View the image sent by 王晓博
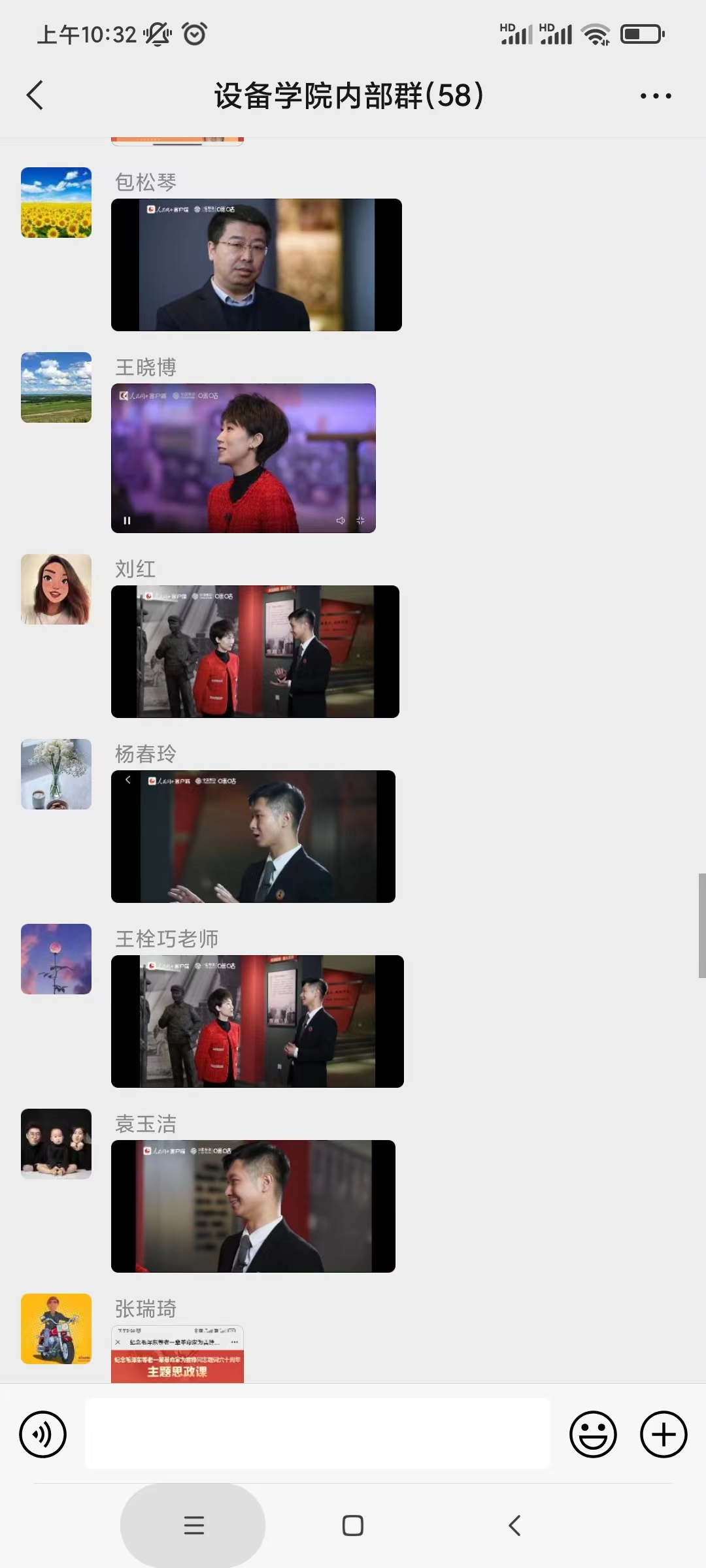This screenshot has height=1568, width=706. (x=243, y=458)
